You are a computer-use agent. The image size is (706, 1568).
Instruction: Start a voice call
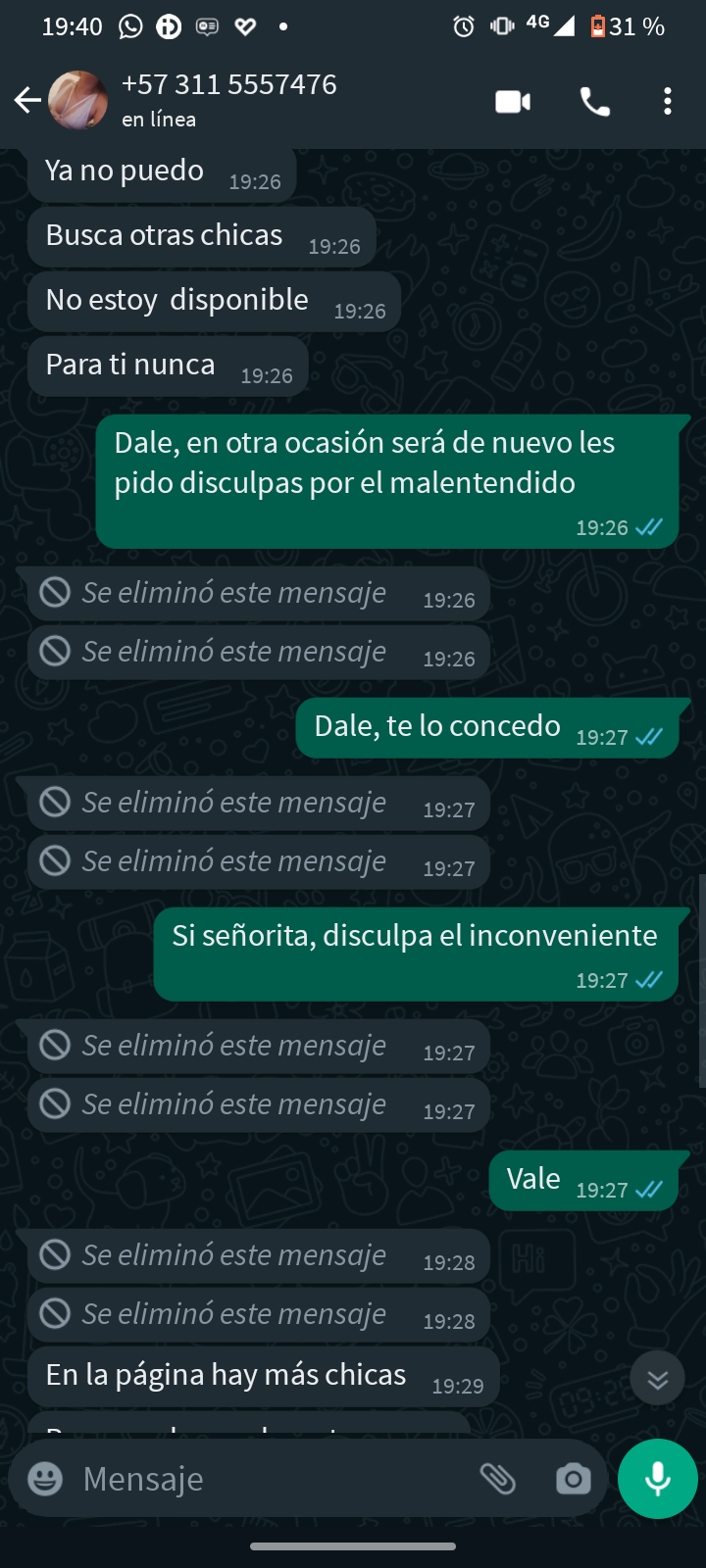click(594, 102)
